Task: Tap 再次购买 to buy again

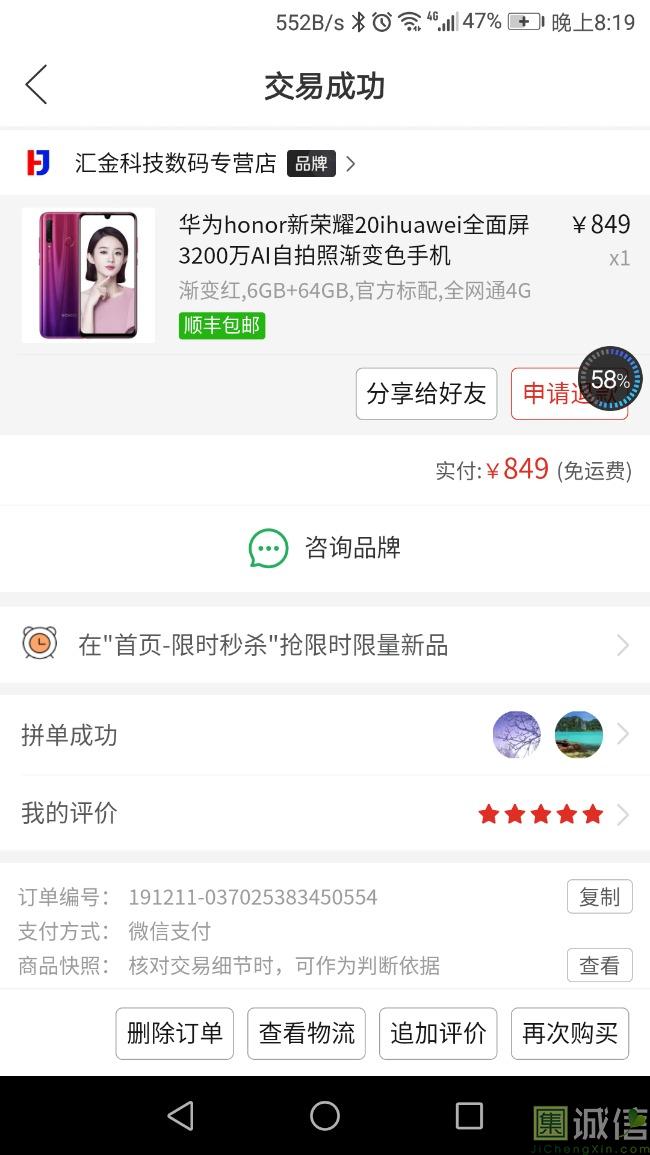Action: (x=570, y=1033)
